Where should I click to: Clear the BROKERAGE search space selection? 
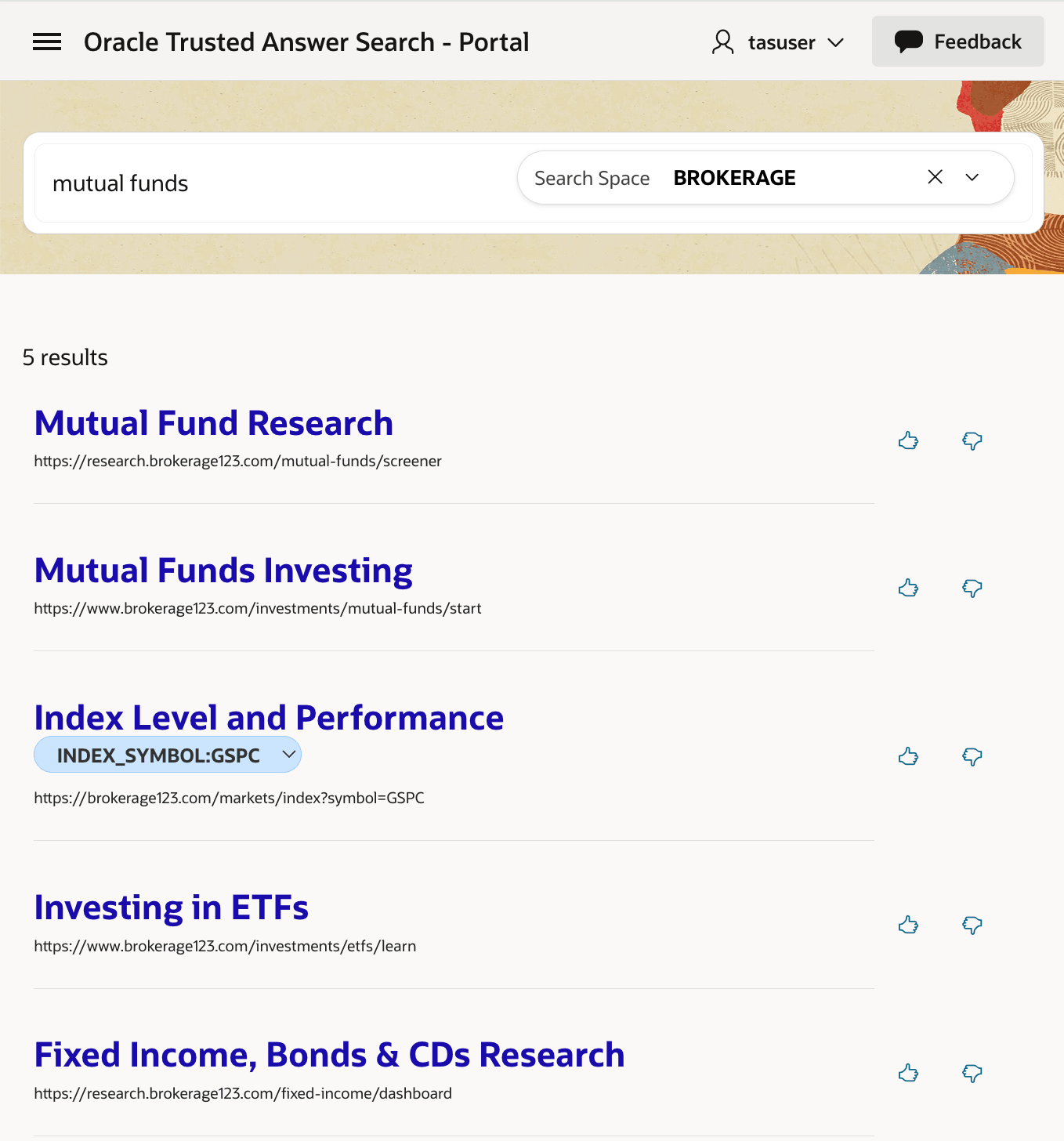pyautogui.click(x=935, y=177)
